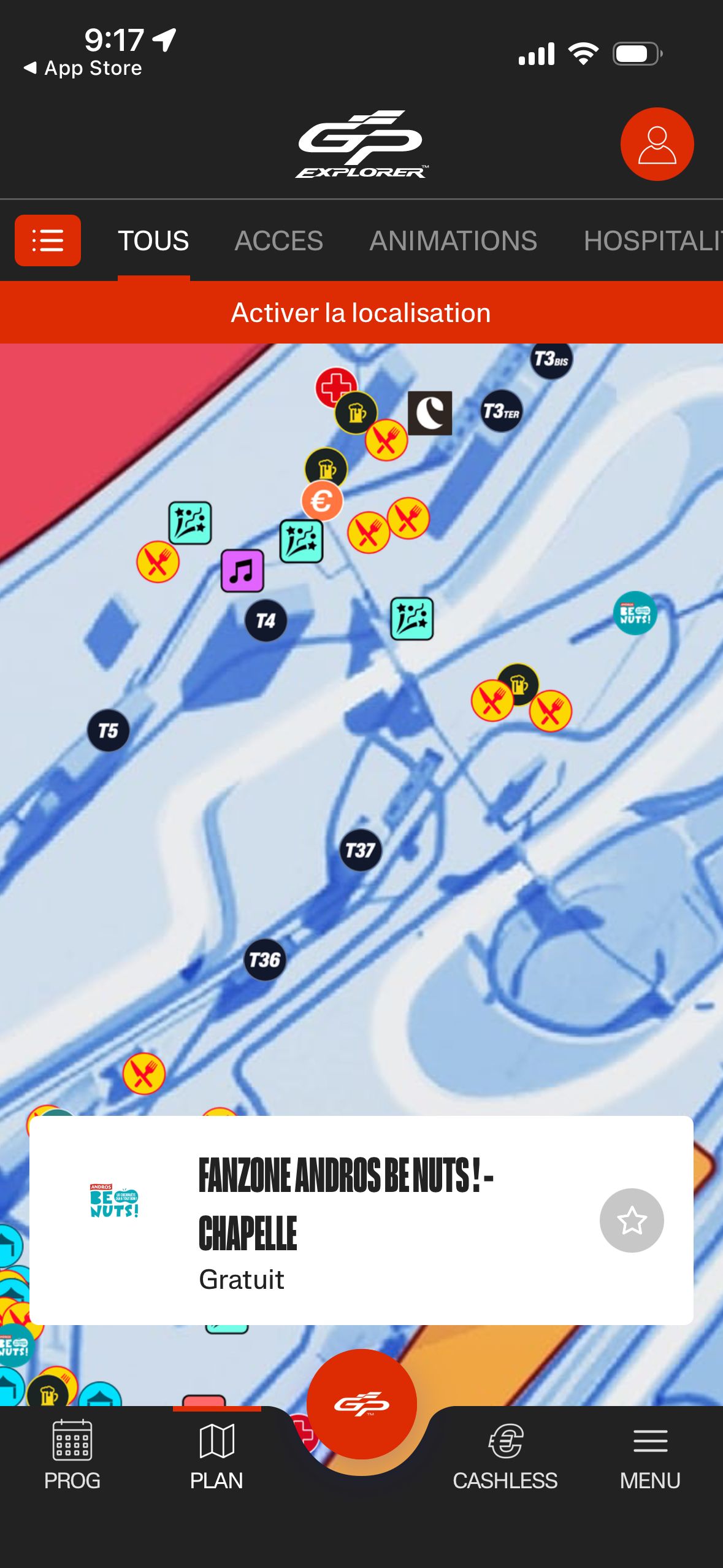The width and height of the screenshot is (723, 1568).
Task: Select the T5 map marker
Action: tap(109, 731)
